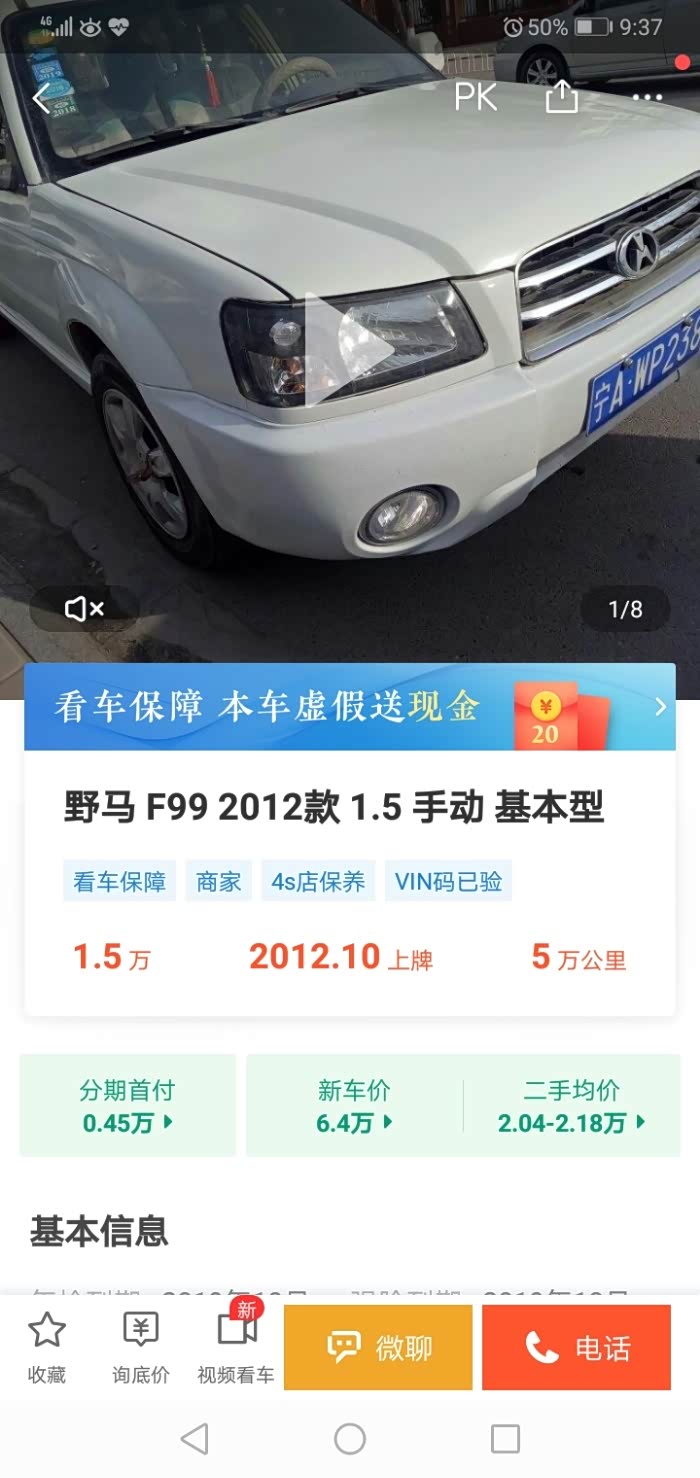Unmute the video sound
Viewport: 700px width, 1478px height.
[x=84, y=608]
